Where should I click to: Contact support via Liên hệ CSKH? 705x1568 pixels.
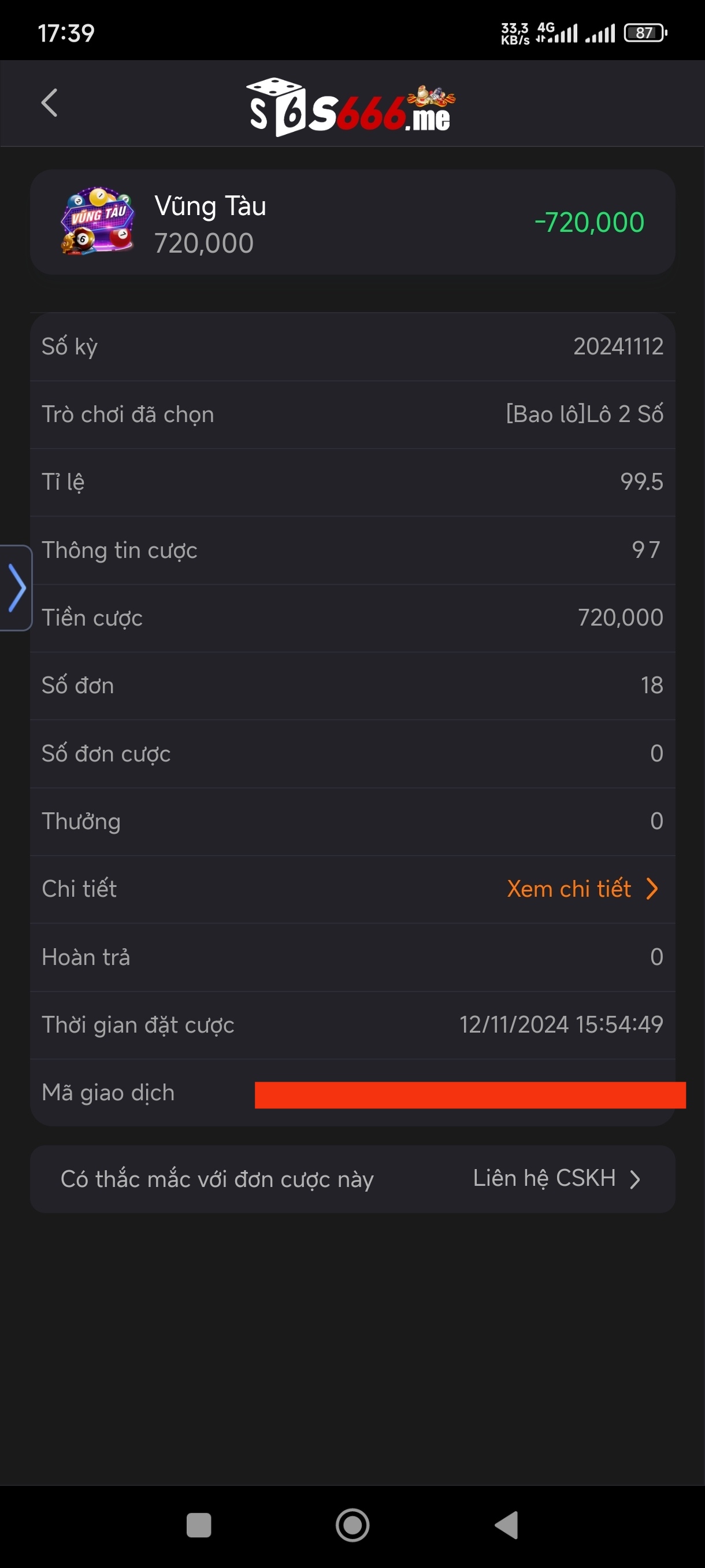556,1178
